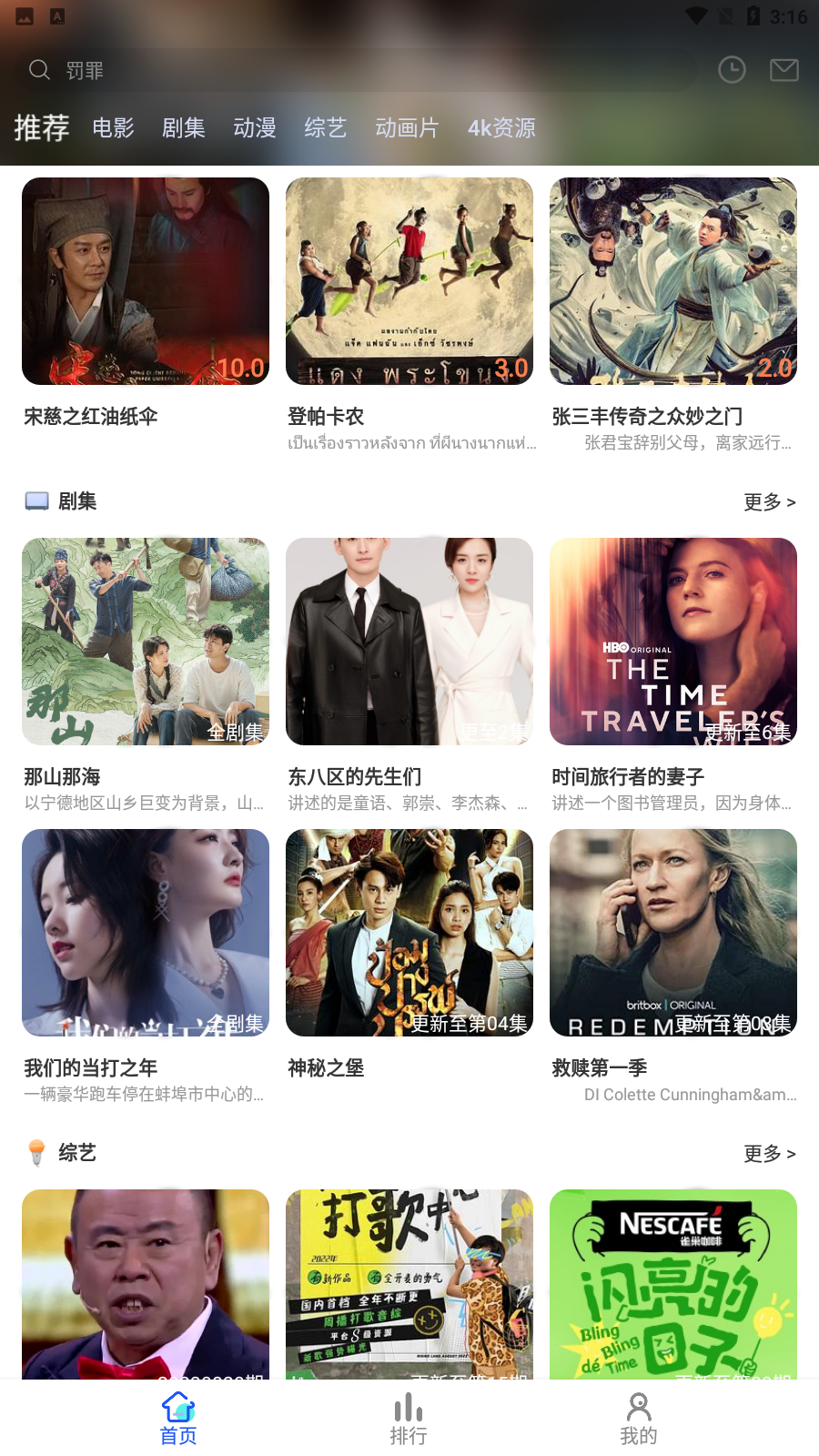Select the 动漫 tab
The image size is (819, 1456).
(255, 127)
